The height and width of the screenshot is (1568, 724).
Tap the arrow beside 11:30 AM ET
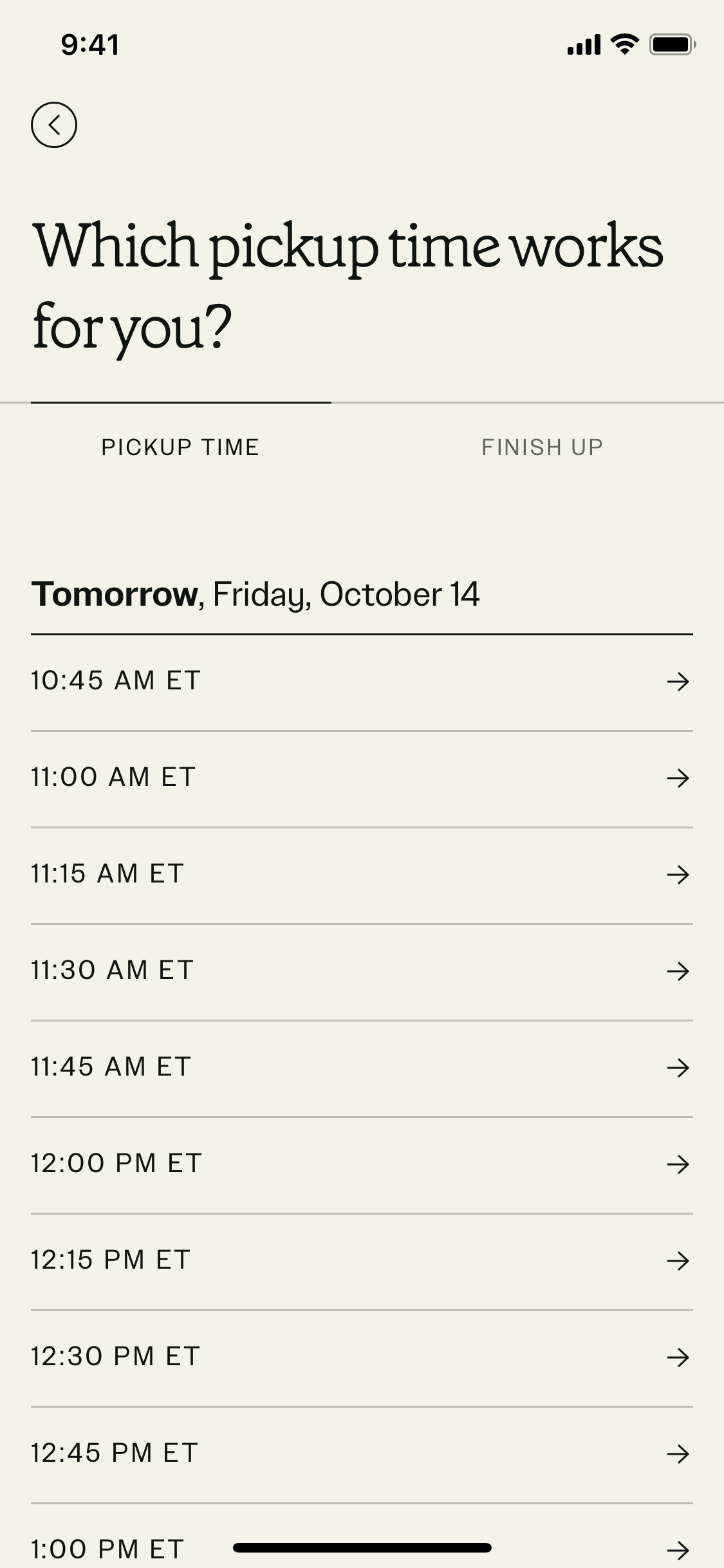679,972
